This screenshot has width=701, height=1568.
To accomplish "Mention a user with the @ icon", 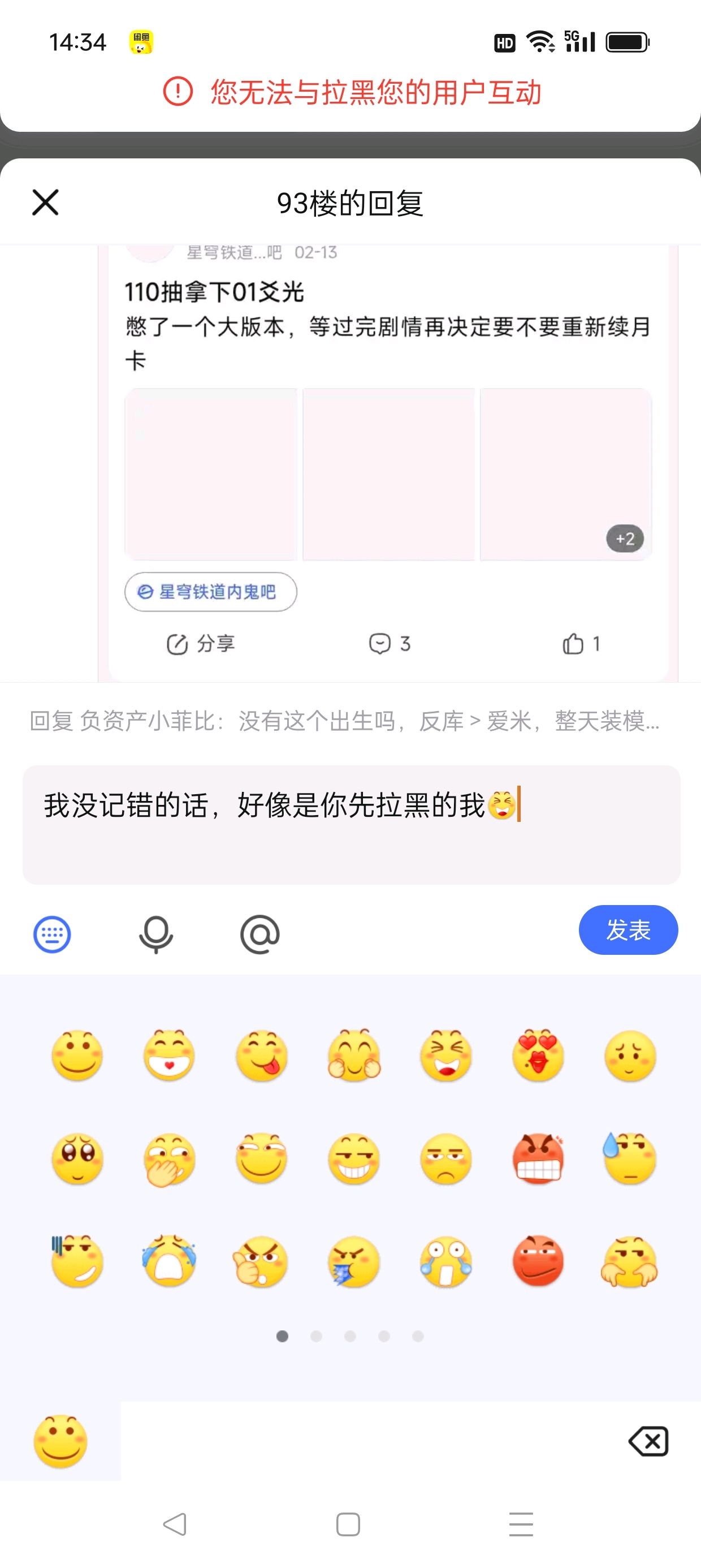I will tap(260, 934).
